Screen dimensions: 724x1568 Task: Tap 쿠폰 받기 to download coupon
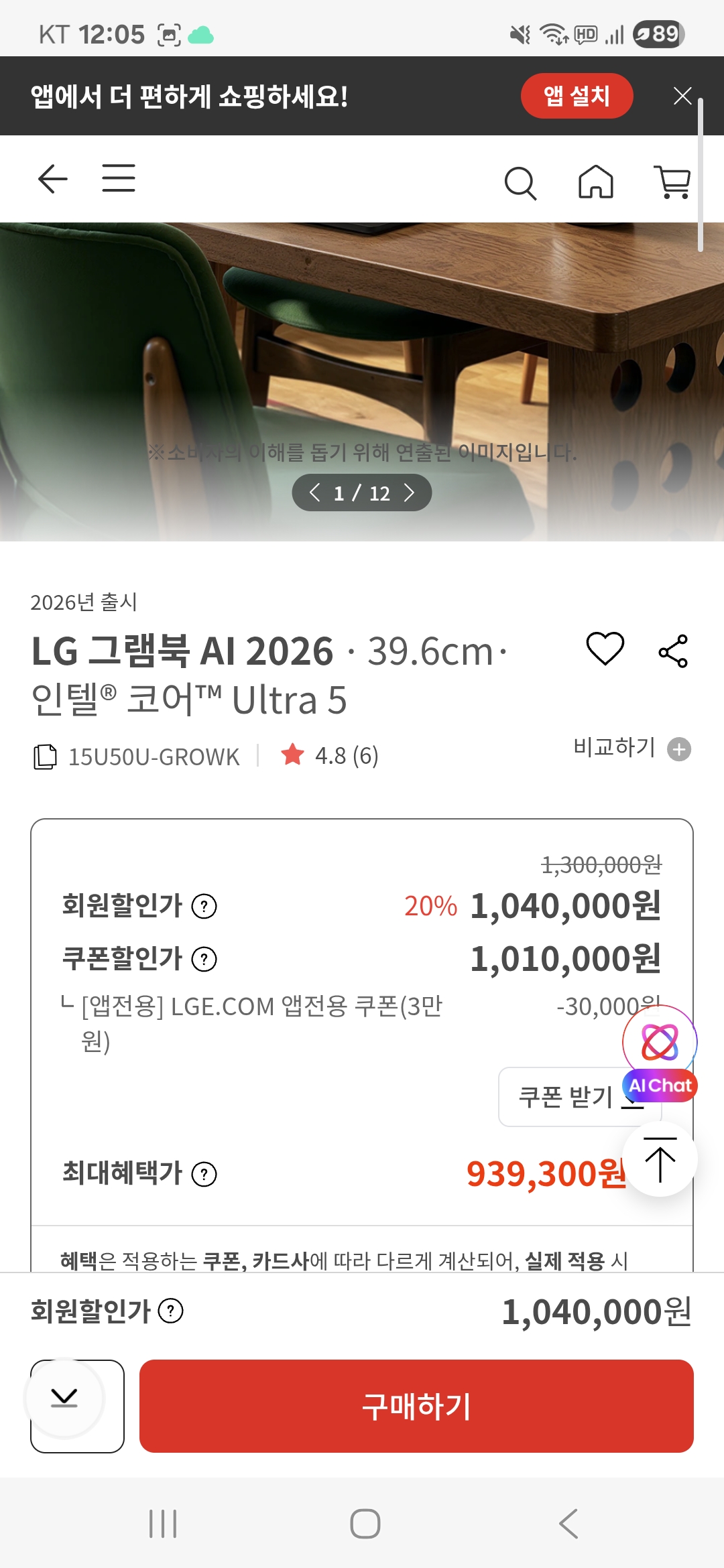(x=566, y=1097)
